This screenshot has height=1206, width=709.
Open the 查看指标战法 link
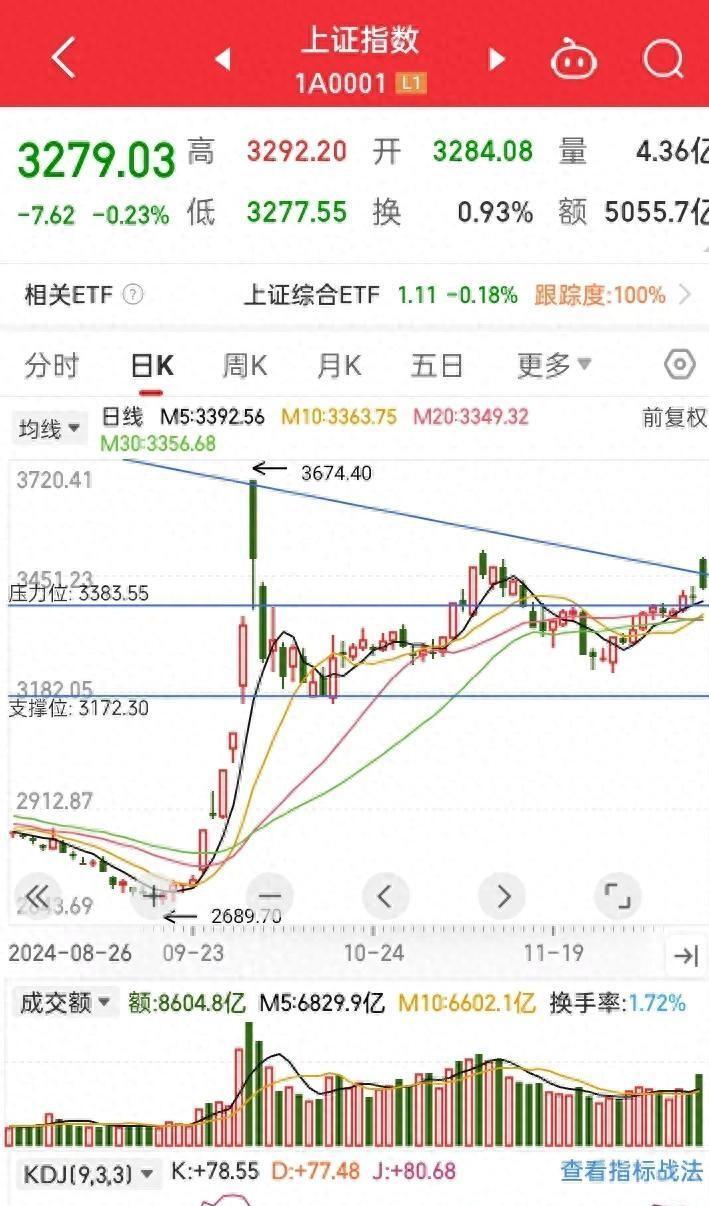coord(631,1171)
